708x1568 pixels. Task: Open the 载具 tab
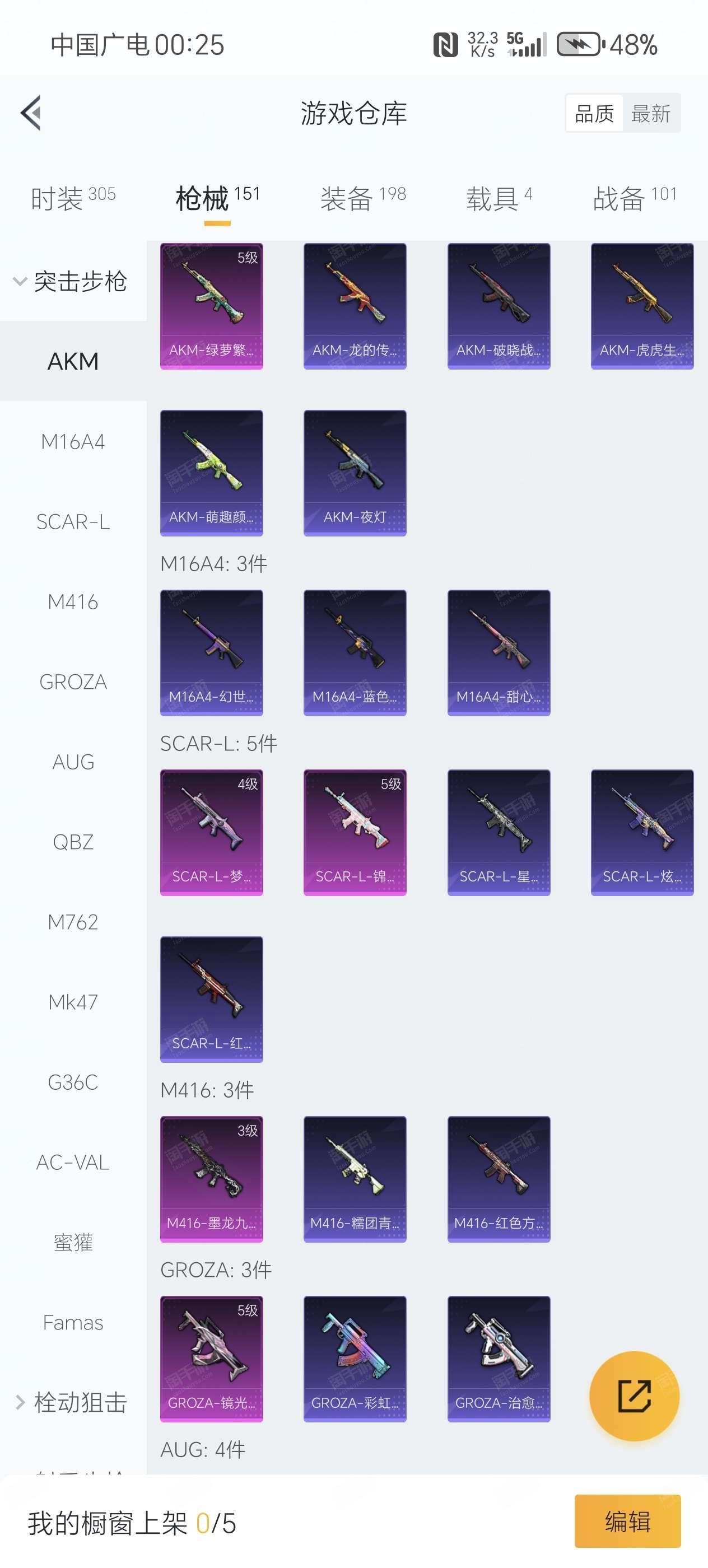click(499, 198)
